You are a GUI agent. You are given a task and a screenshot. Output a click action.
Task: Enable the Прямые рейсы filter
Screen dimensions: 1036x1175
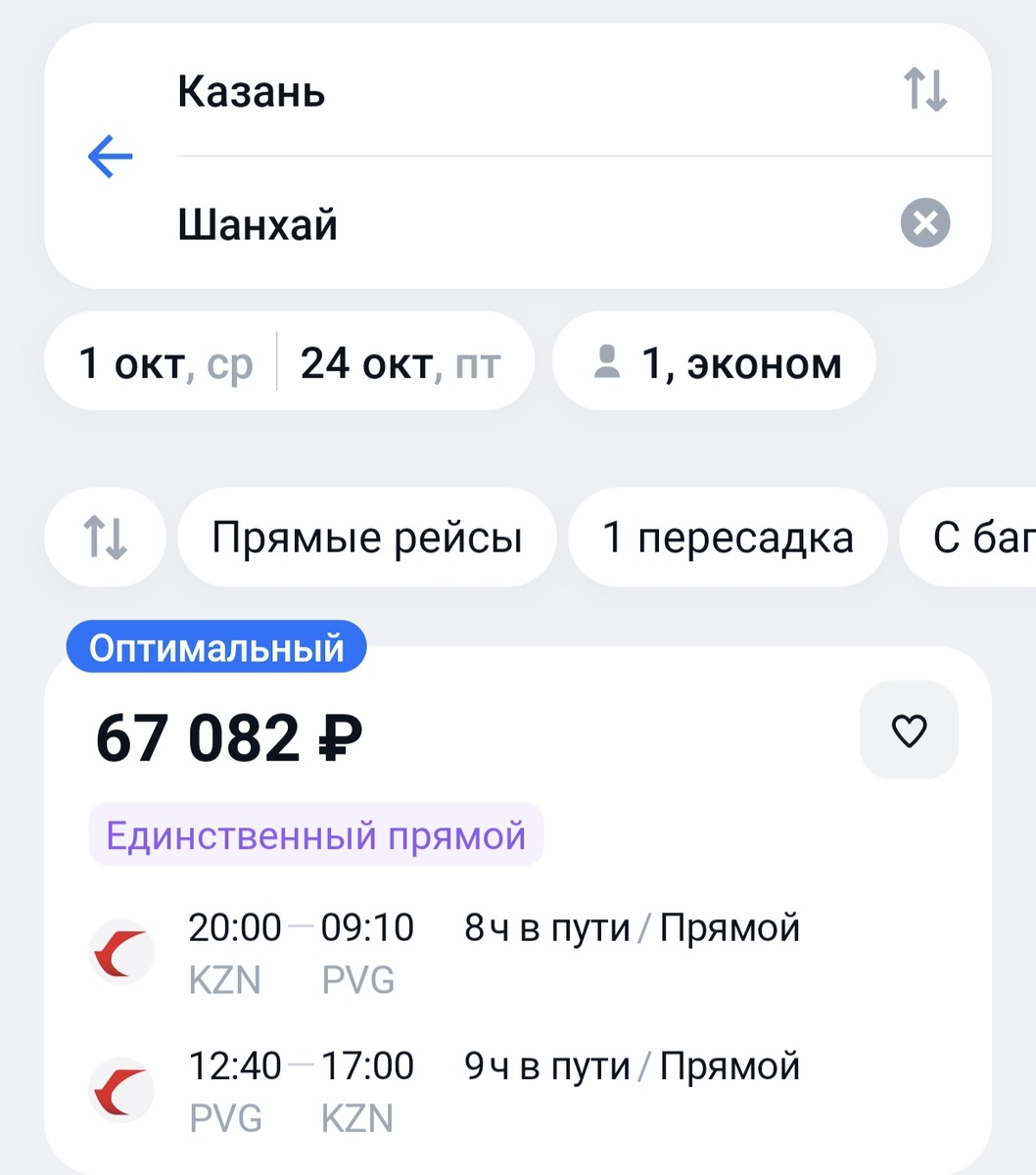(367, 538)
